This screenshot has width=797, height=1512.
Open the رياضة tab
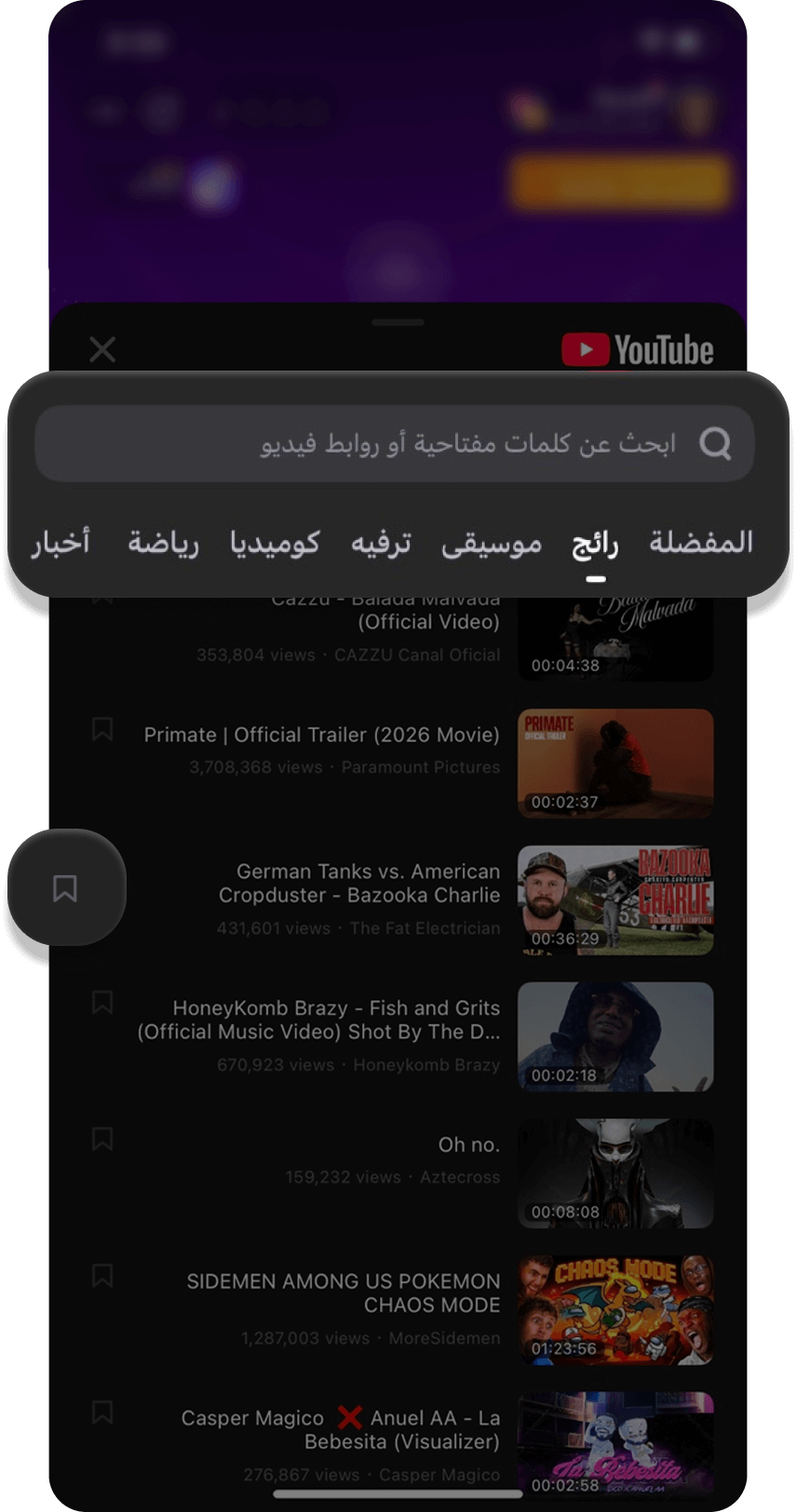click(x=163, y=542)
